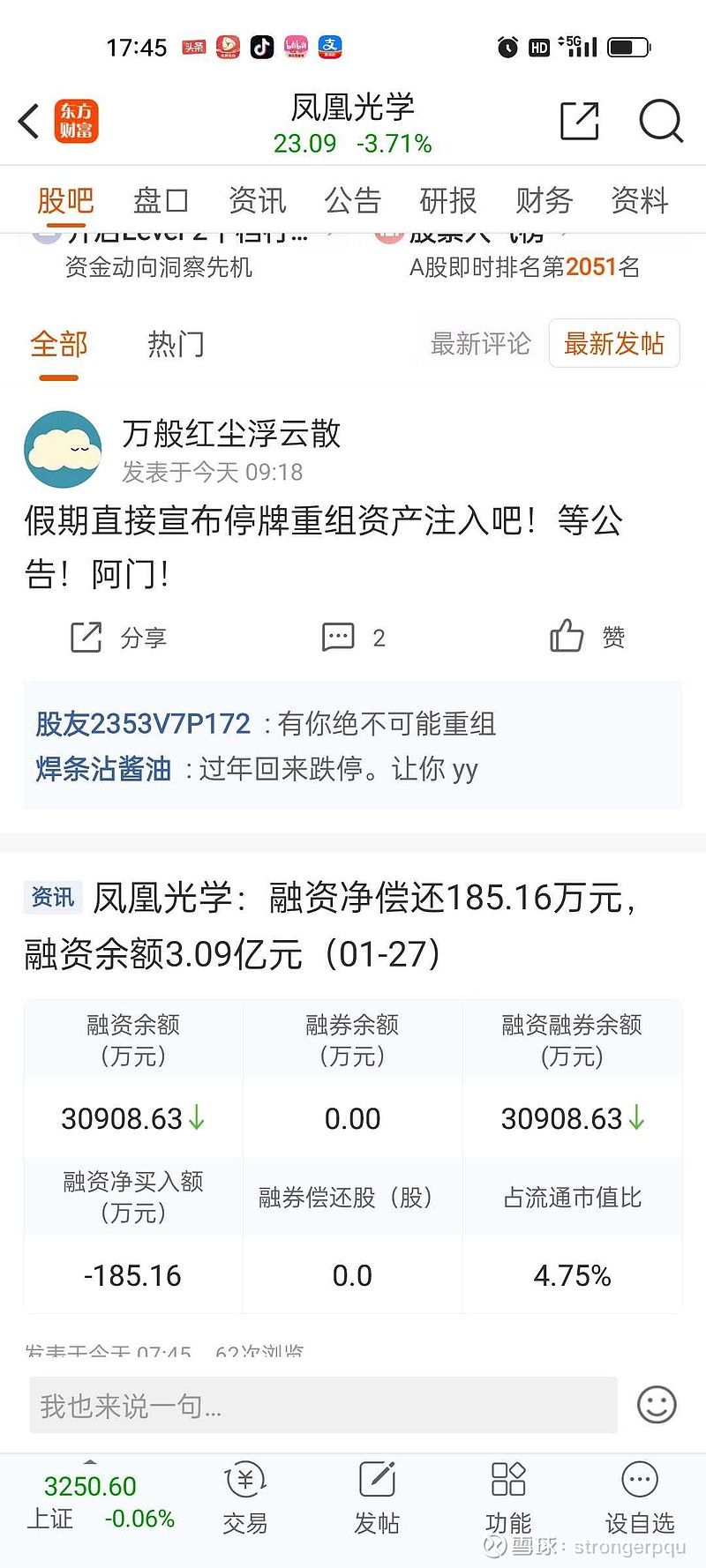Share this stock page via top icon

click(x=580, y=121)
